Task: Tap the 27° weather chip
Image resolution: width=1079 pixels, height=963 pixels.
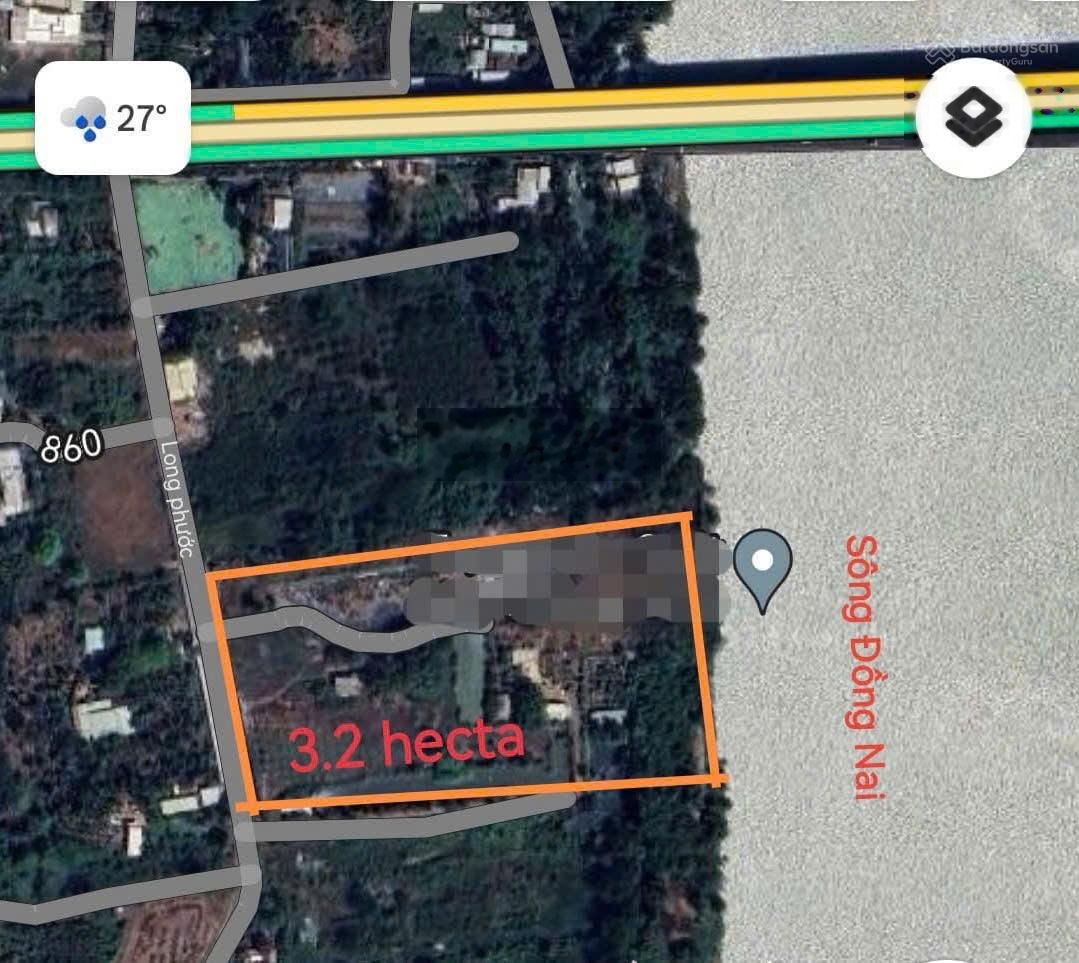Action: [113, 118]
